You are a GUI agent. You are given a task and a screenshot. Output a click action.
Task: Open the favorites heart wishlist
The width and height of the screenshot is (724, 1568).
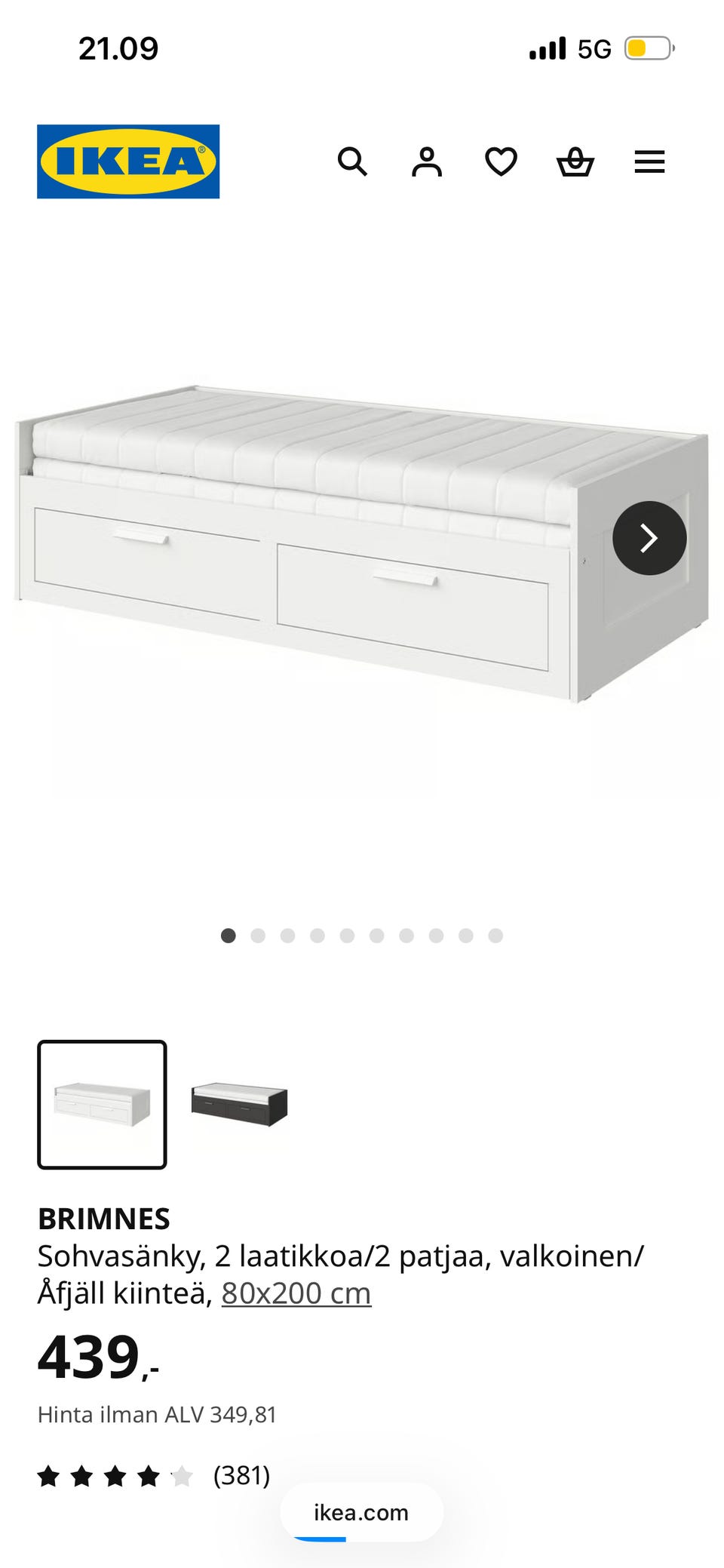(501, 161)
